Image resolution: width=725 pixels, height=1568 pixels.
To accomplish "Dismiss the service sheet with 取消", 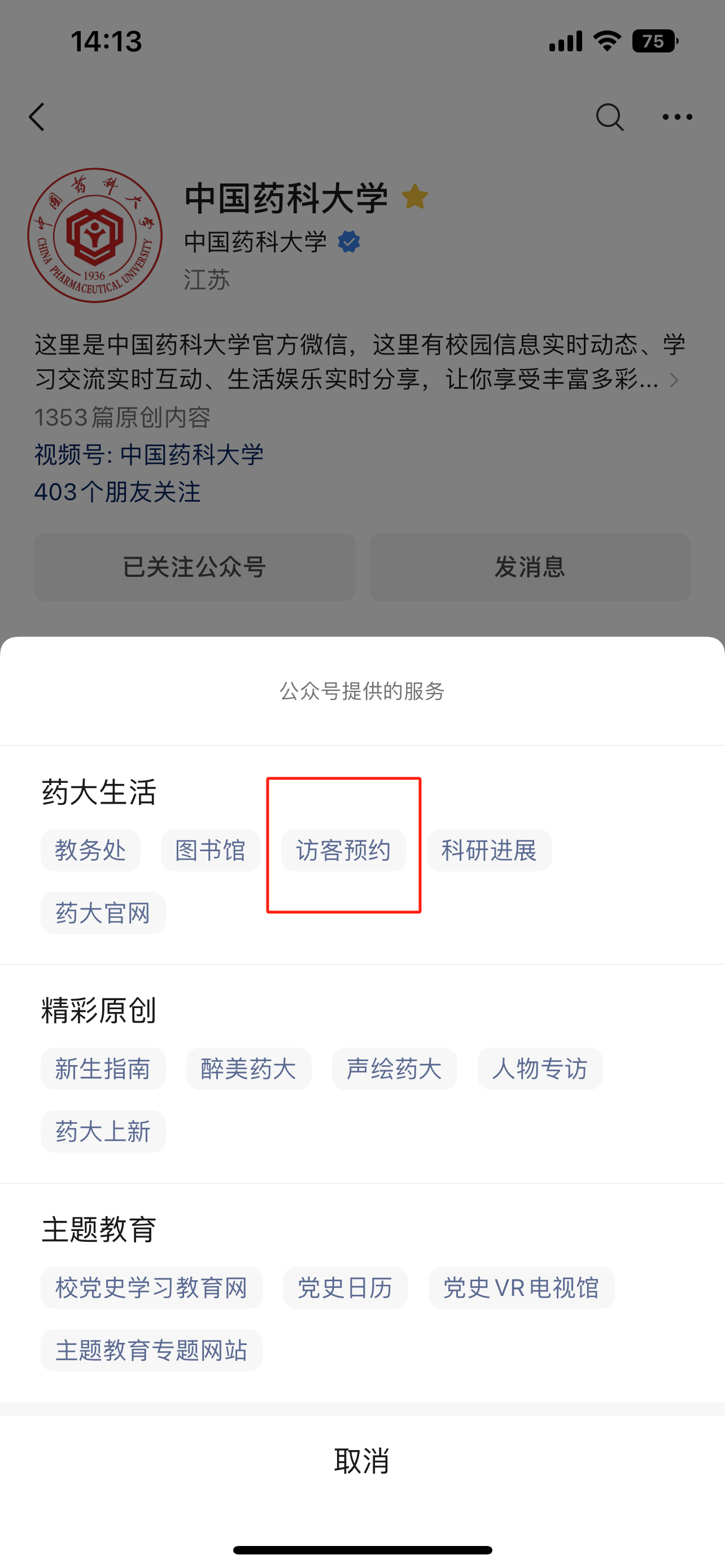I will 362,1461.
